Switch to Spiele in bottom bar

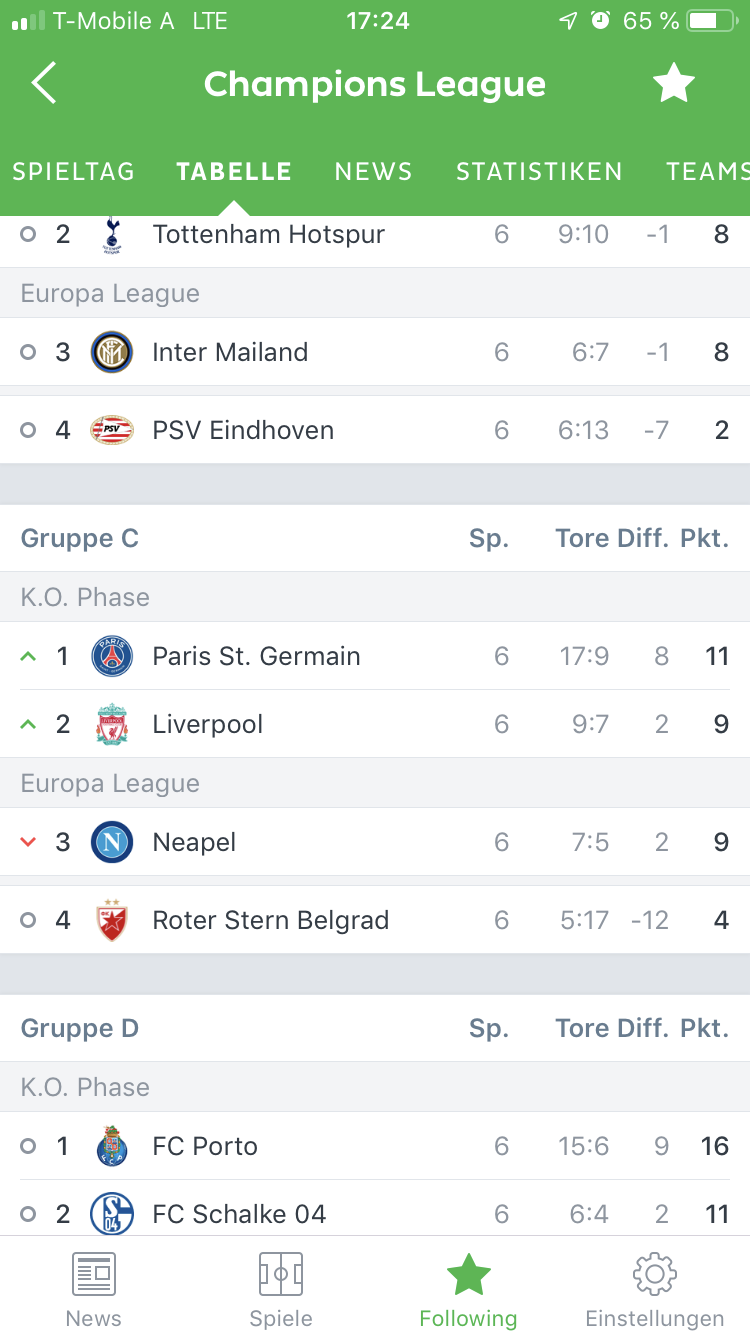[281, 1289]
